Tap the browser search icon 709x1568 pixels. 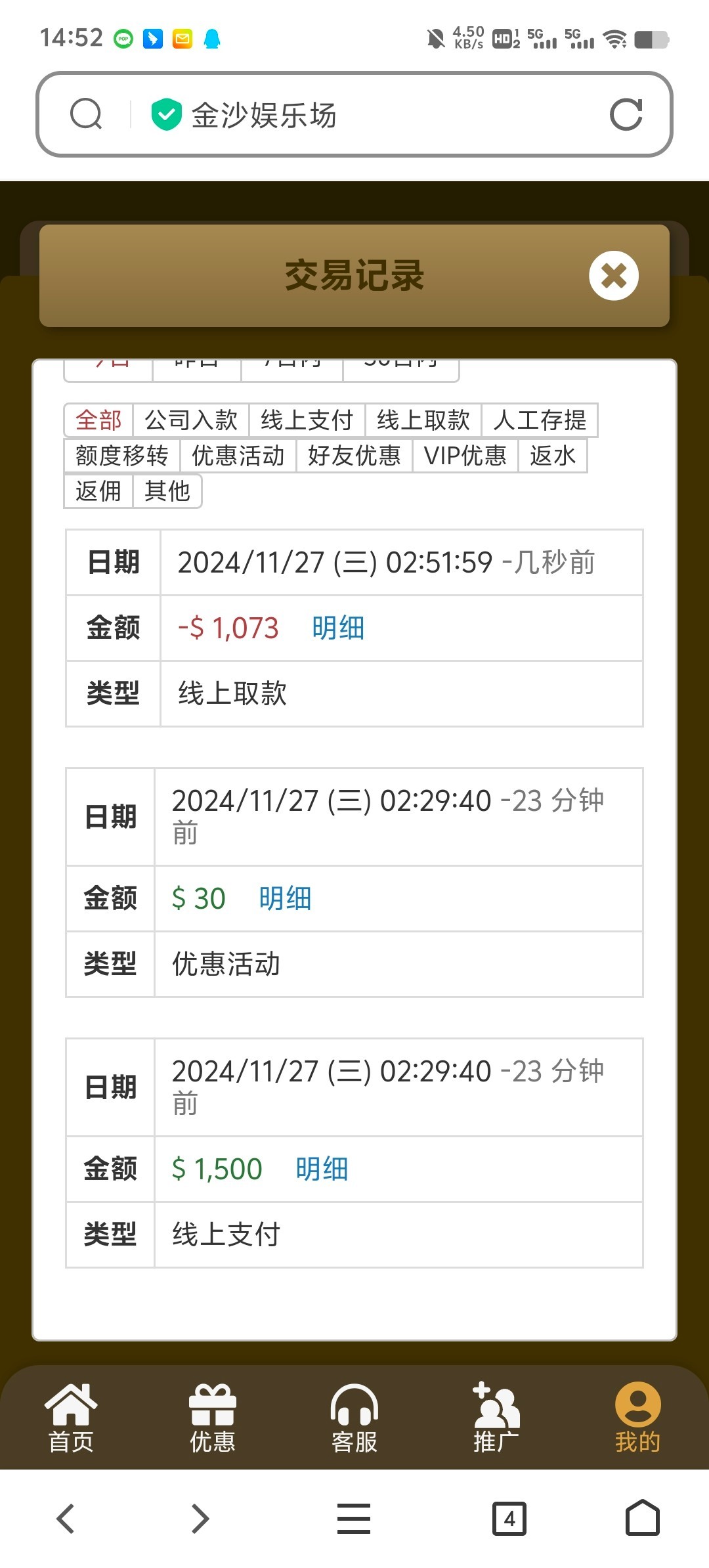click(86, 114)
